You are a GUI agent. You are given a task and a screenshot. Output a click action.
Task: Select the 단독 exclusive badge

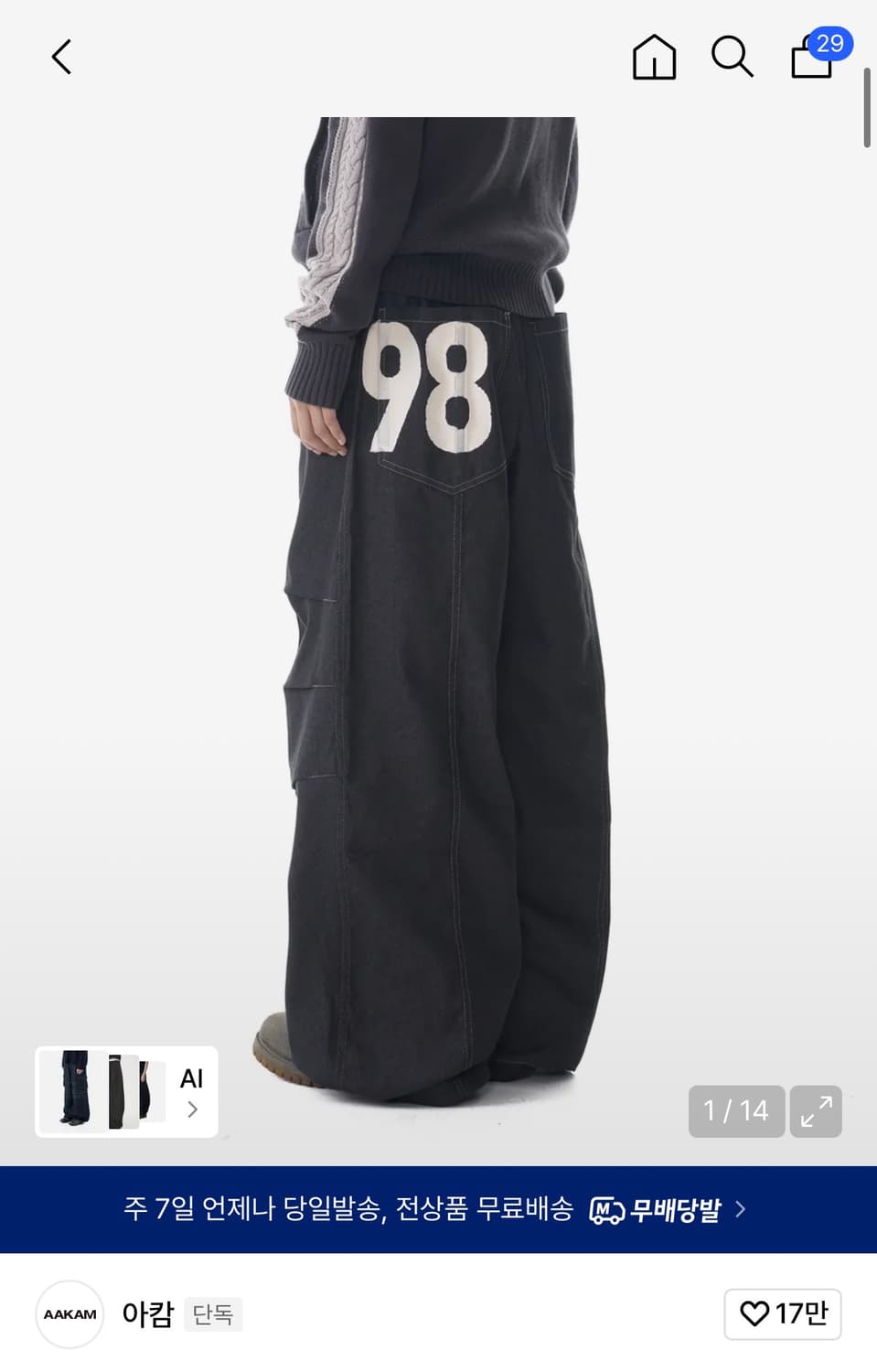click(213, 1314)
